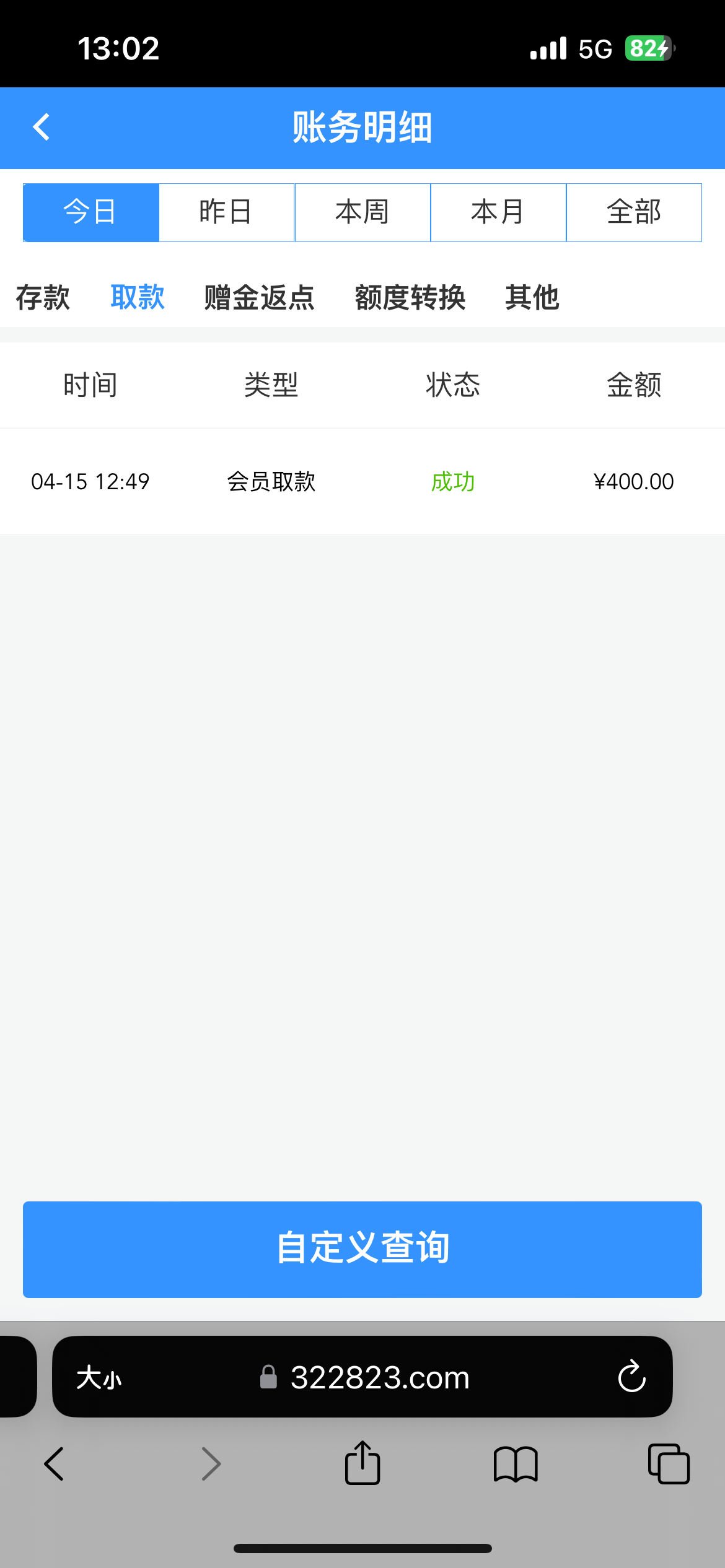Viewport: 725px width, 1568px height.
Task: Show all open Safari tabs
Action: (x=669, y=1464)
